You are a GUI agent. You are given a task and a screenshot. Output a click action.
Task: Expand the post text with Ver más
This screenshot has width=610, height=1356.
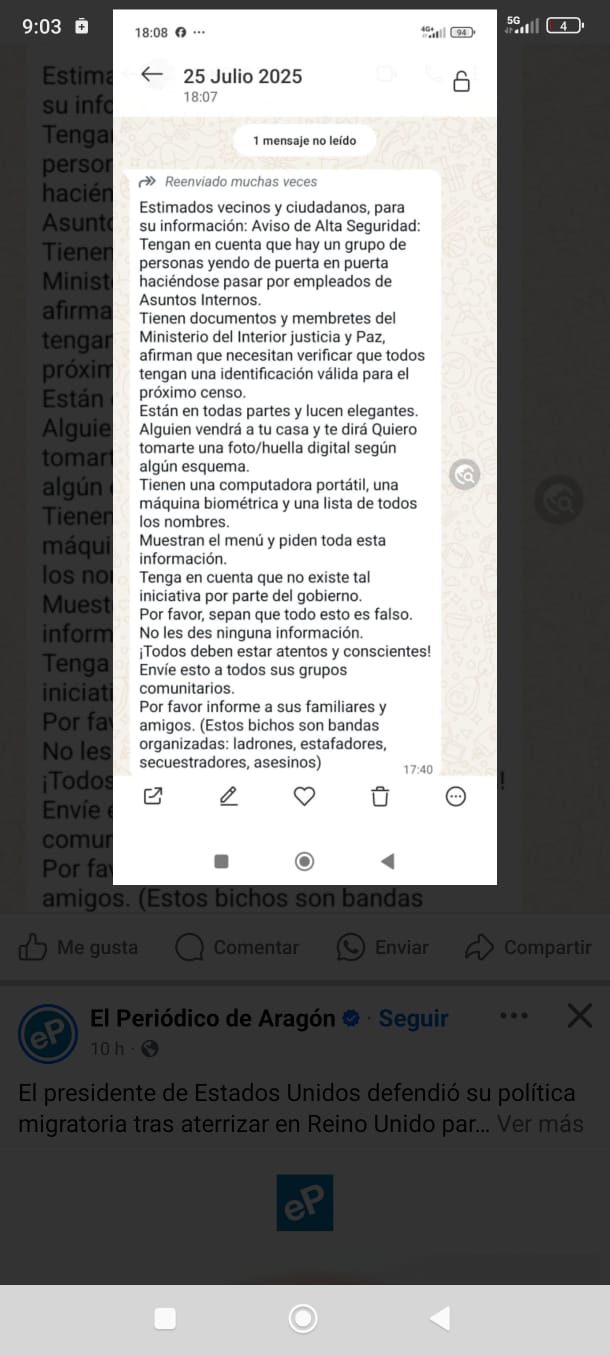pos(540,1123)
